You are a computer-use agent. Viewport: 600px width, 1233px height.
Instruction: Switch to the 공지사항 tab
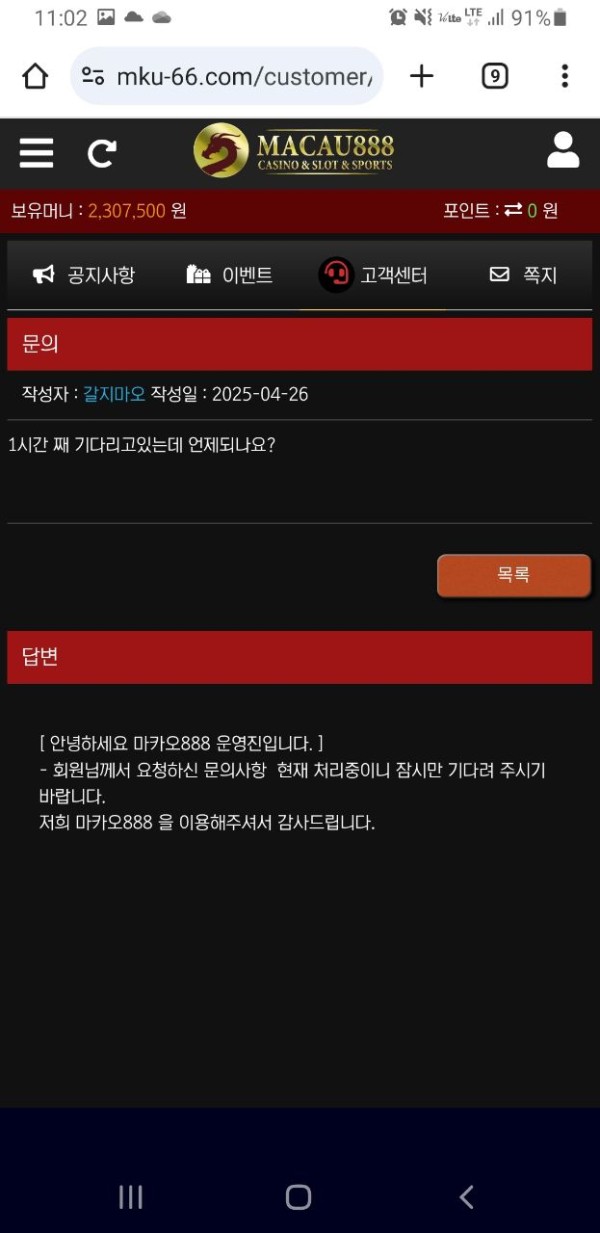click(84, 275)
